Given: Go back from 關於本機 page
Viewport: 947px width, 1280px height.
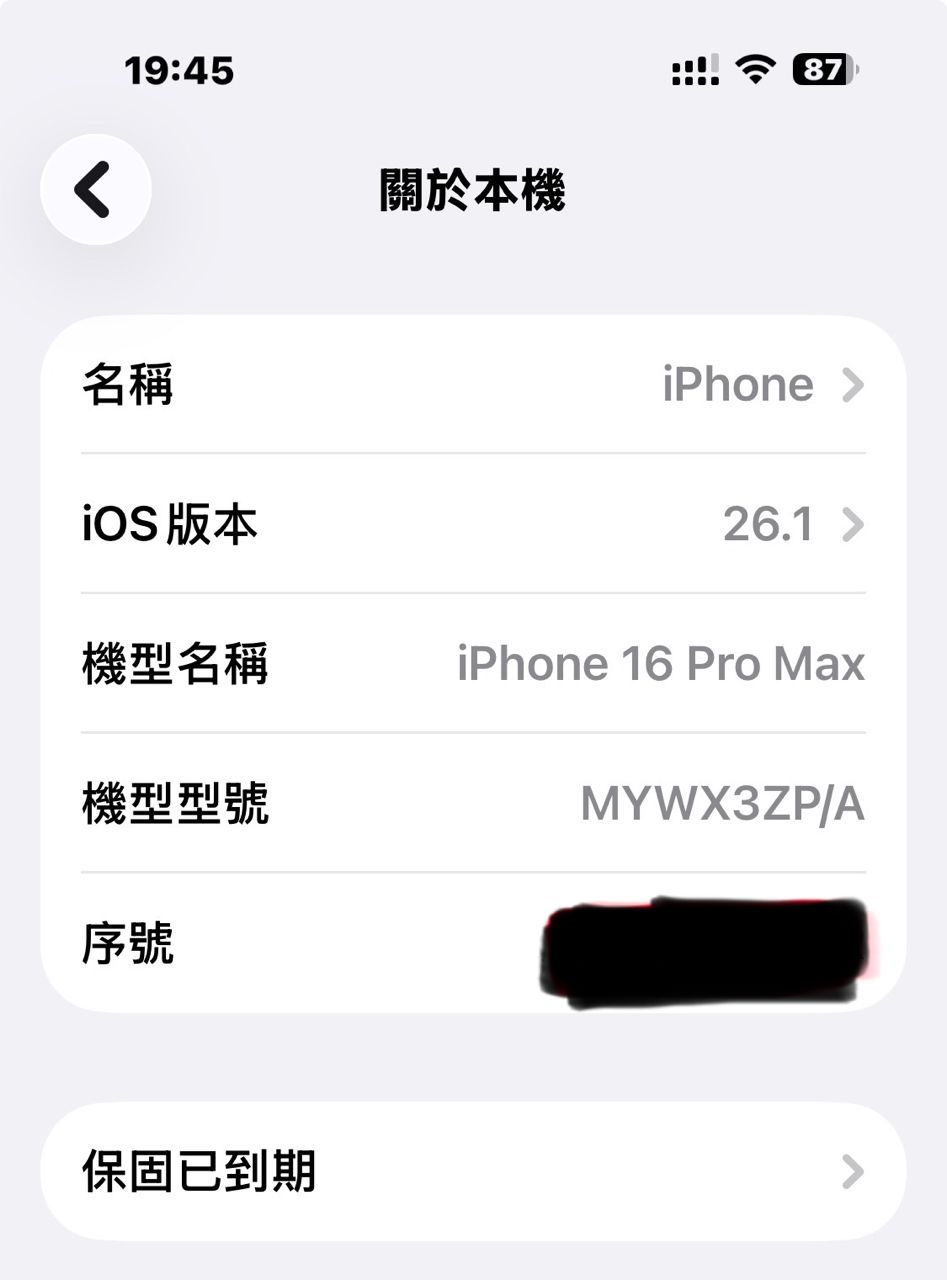Looking at the screenshot, I should (x=96, y=189).
